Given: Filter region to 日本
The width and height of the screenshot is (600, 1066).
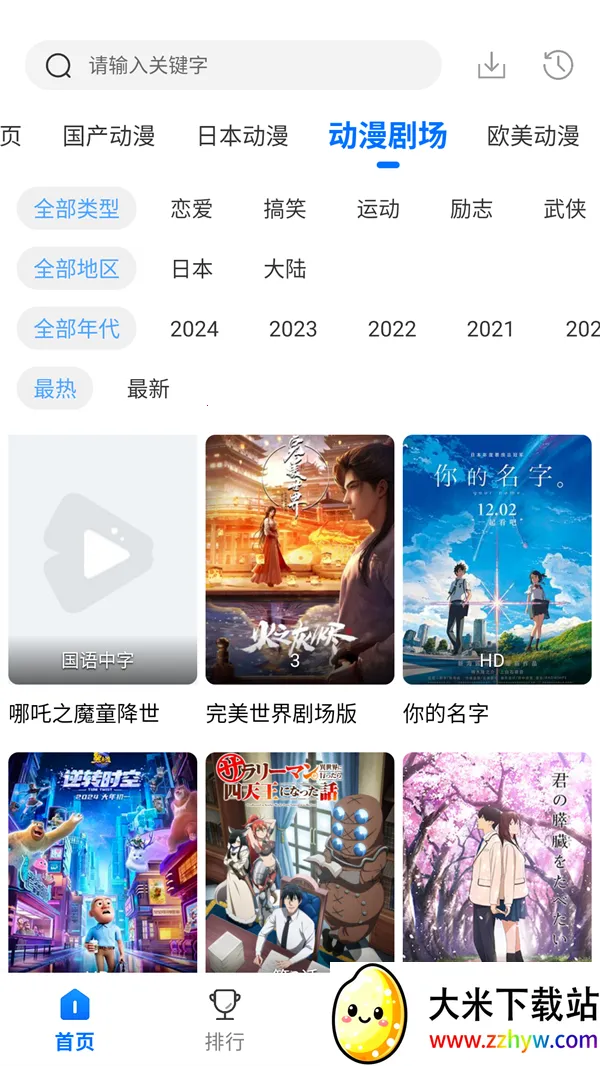Looking at the screenshot, I should point(192,269).
